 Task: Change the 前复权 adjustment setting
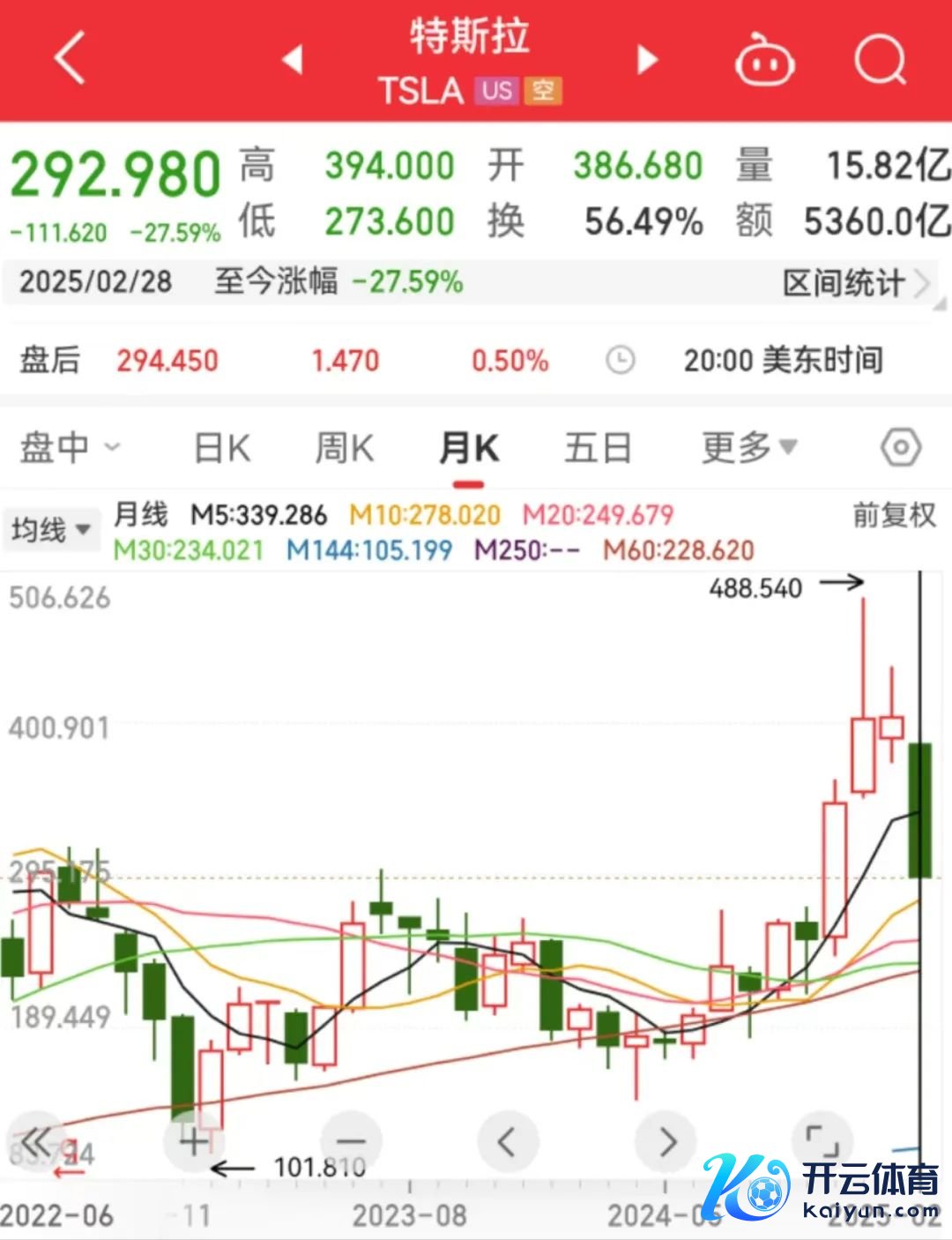coord(894,515)
